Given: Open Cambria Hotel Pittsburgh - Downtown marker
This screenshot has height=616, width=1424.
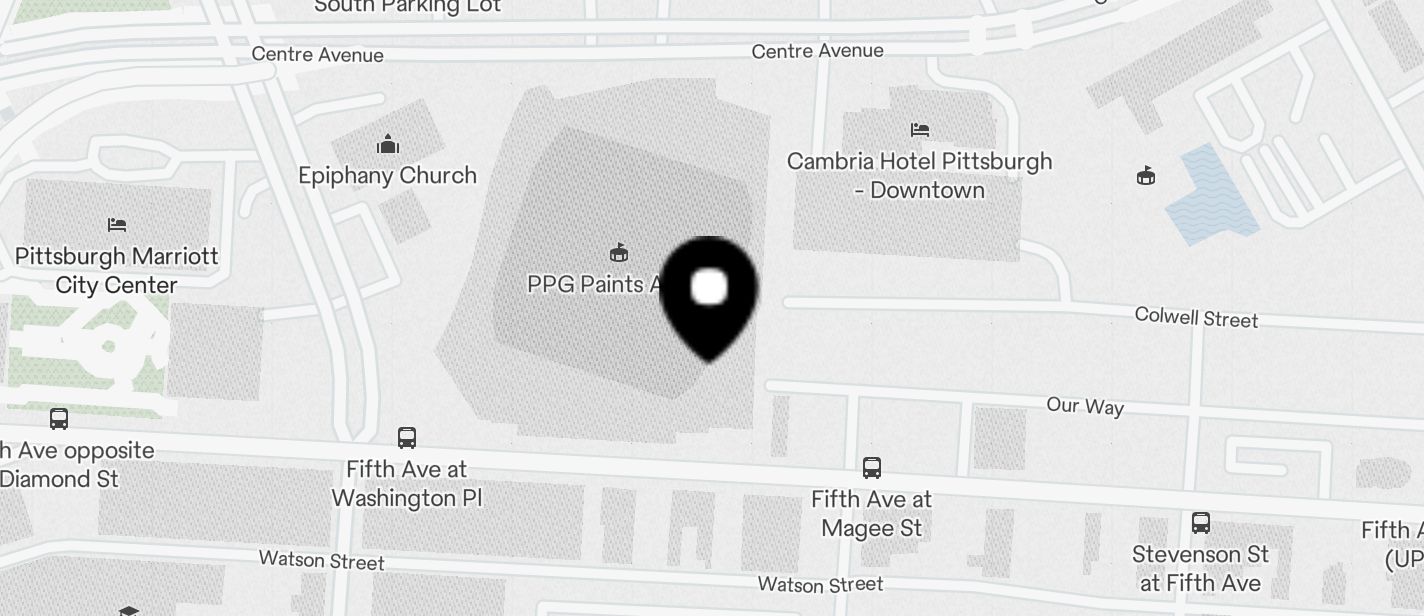Looking at the screenshot, I should click(920, 130).
